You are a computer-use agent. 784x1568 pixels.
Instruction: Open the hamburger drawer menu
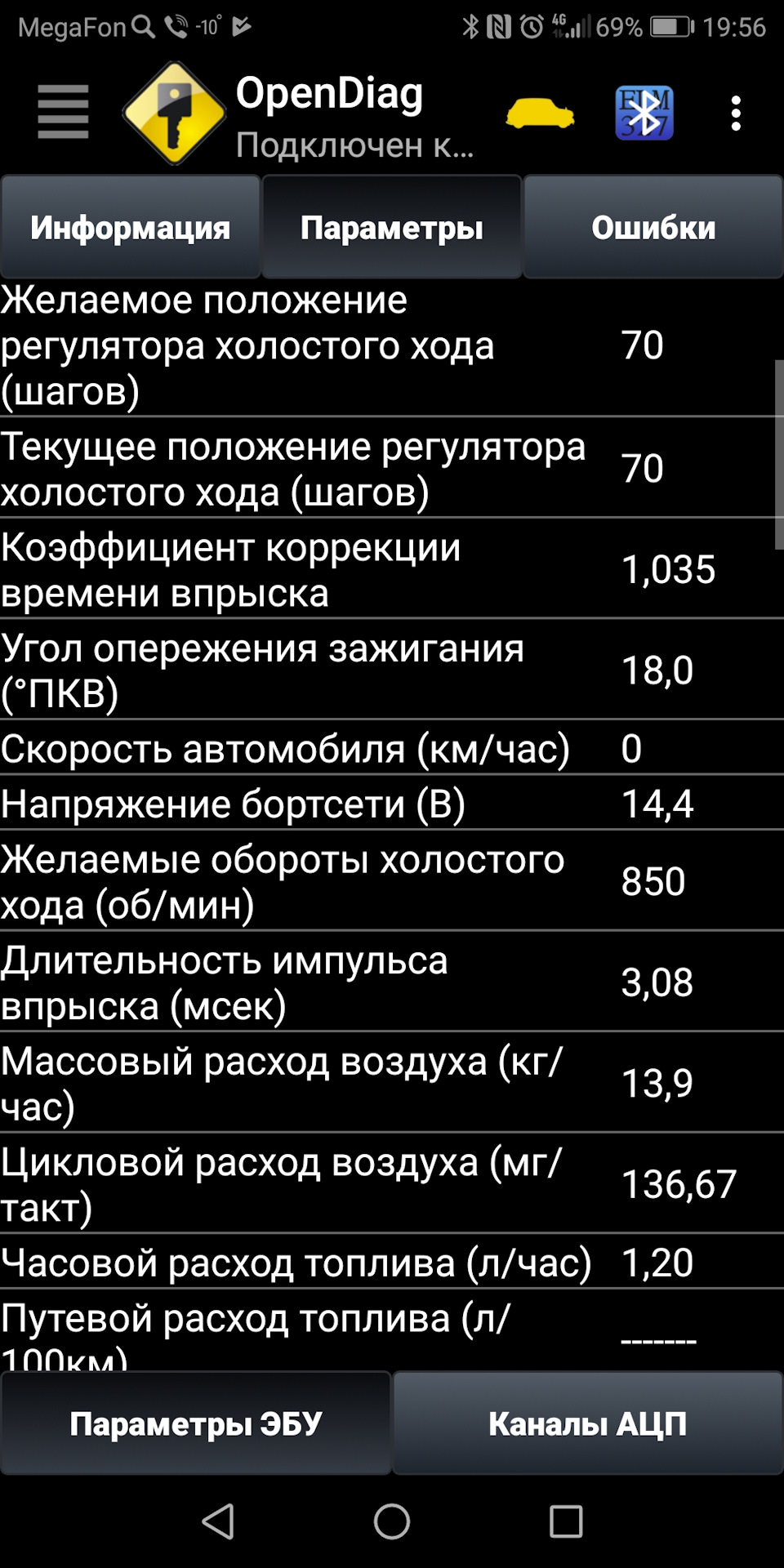point(63,113)
